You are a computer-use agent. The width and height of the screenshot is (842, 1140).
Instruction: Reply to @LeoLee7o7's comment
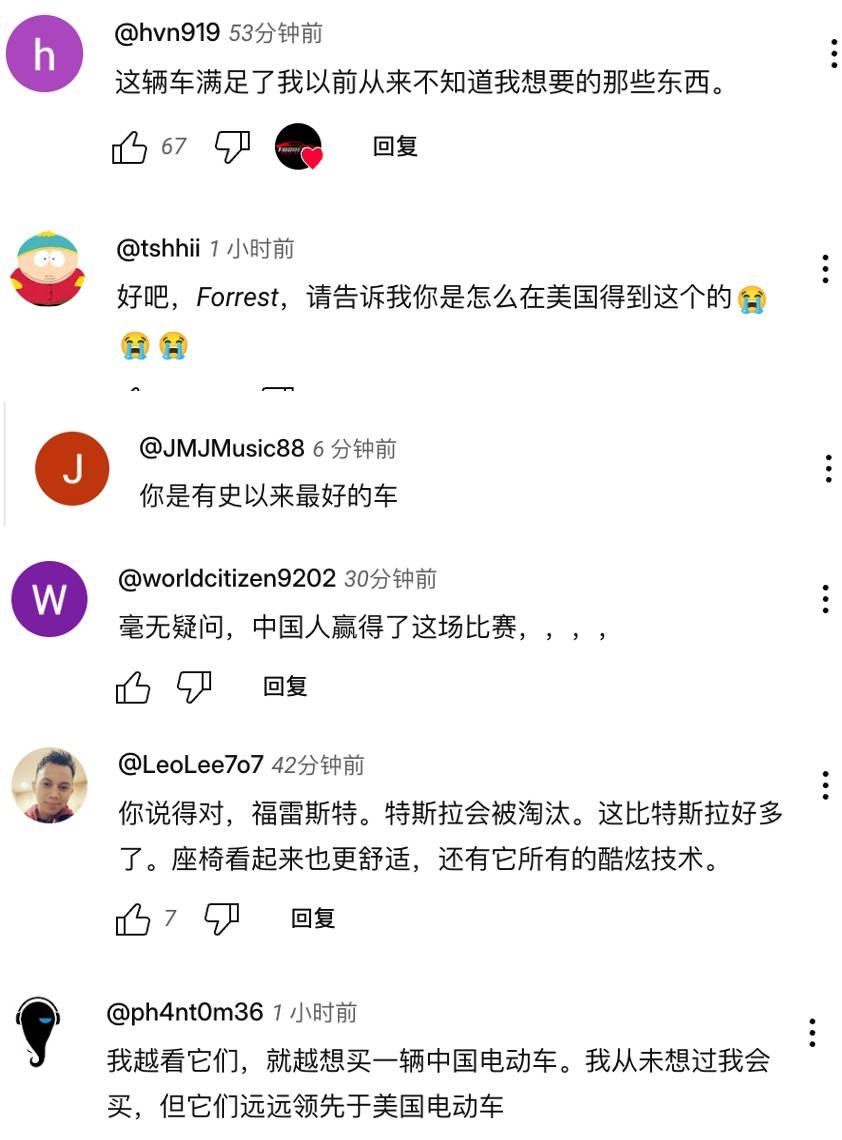313,919
